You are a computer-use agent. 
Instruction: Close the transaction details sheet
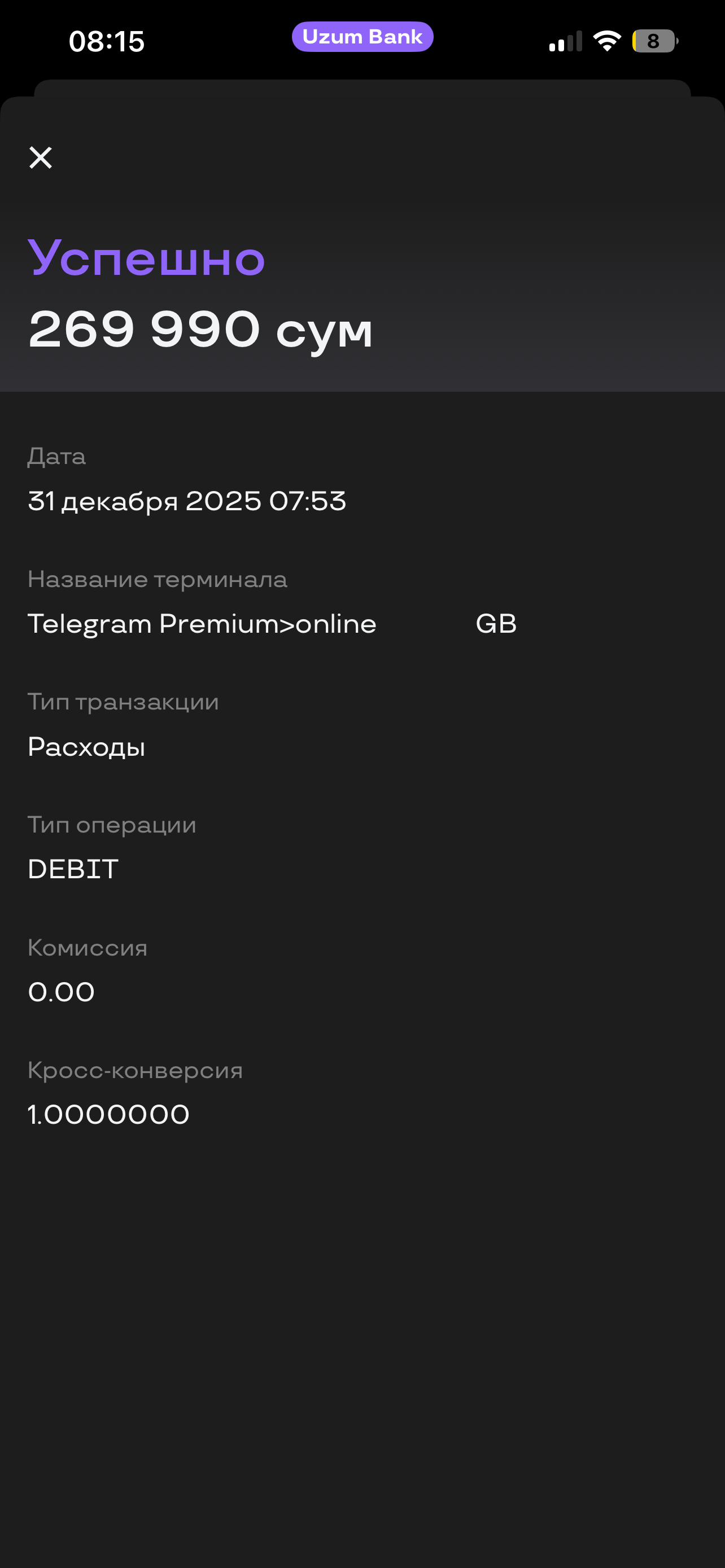pos(41,157)
